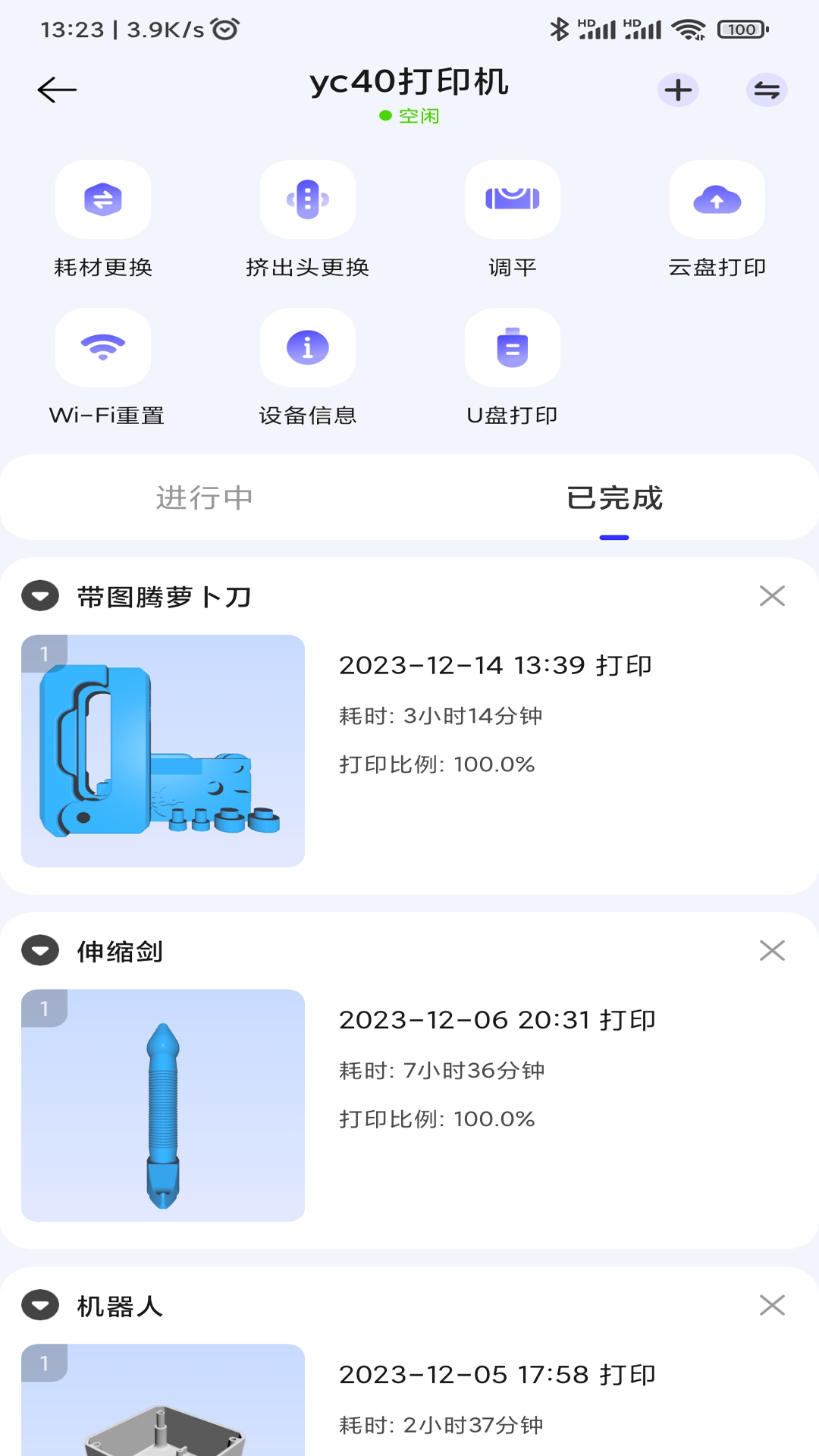Screen dimensions: 819x1456
Task: Go back with the arrow at top left
Action: coord(55,88)
